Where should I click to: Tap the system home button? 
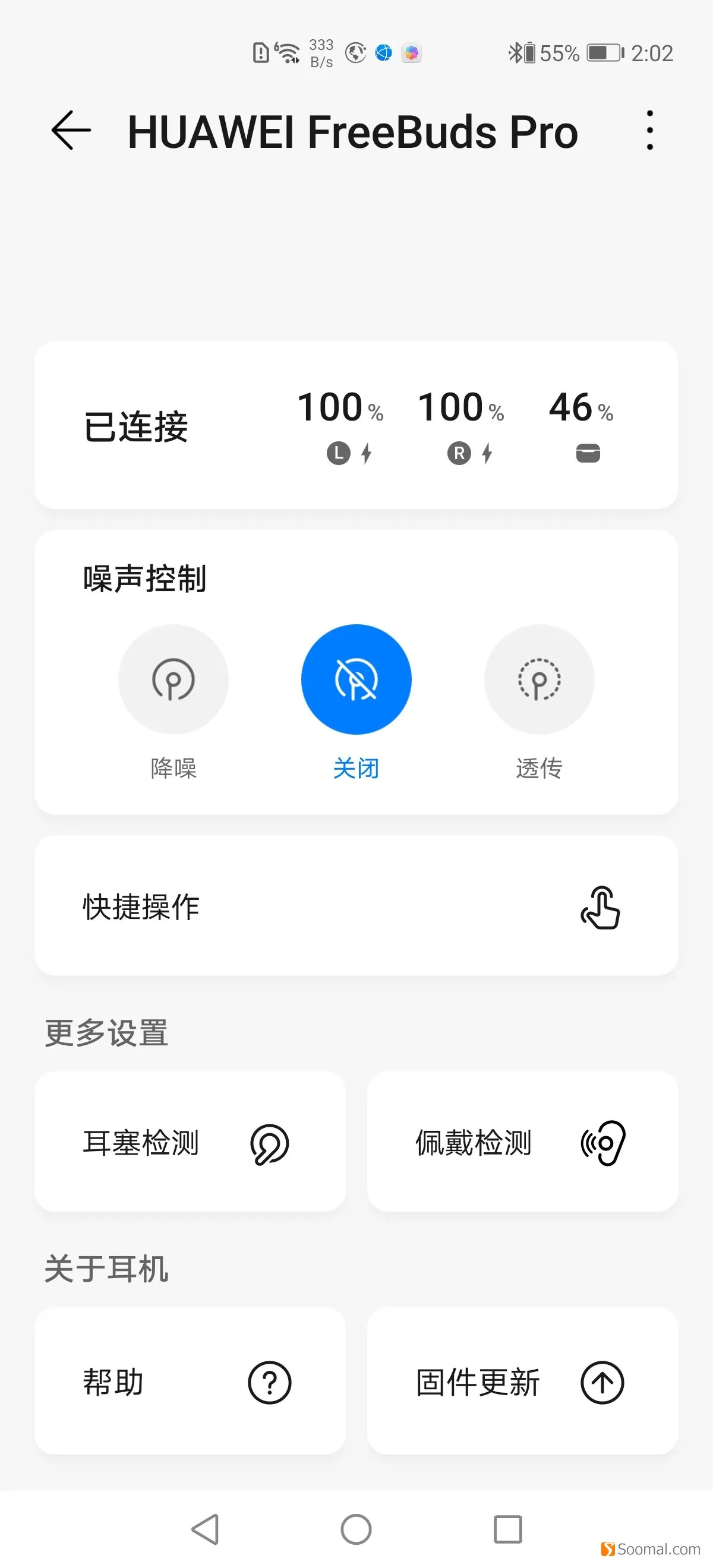(356, 1528)
